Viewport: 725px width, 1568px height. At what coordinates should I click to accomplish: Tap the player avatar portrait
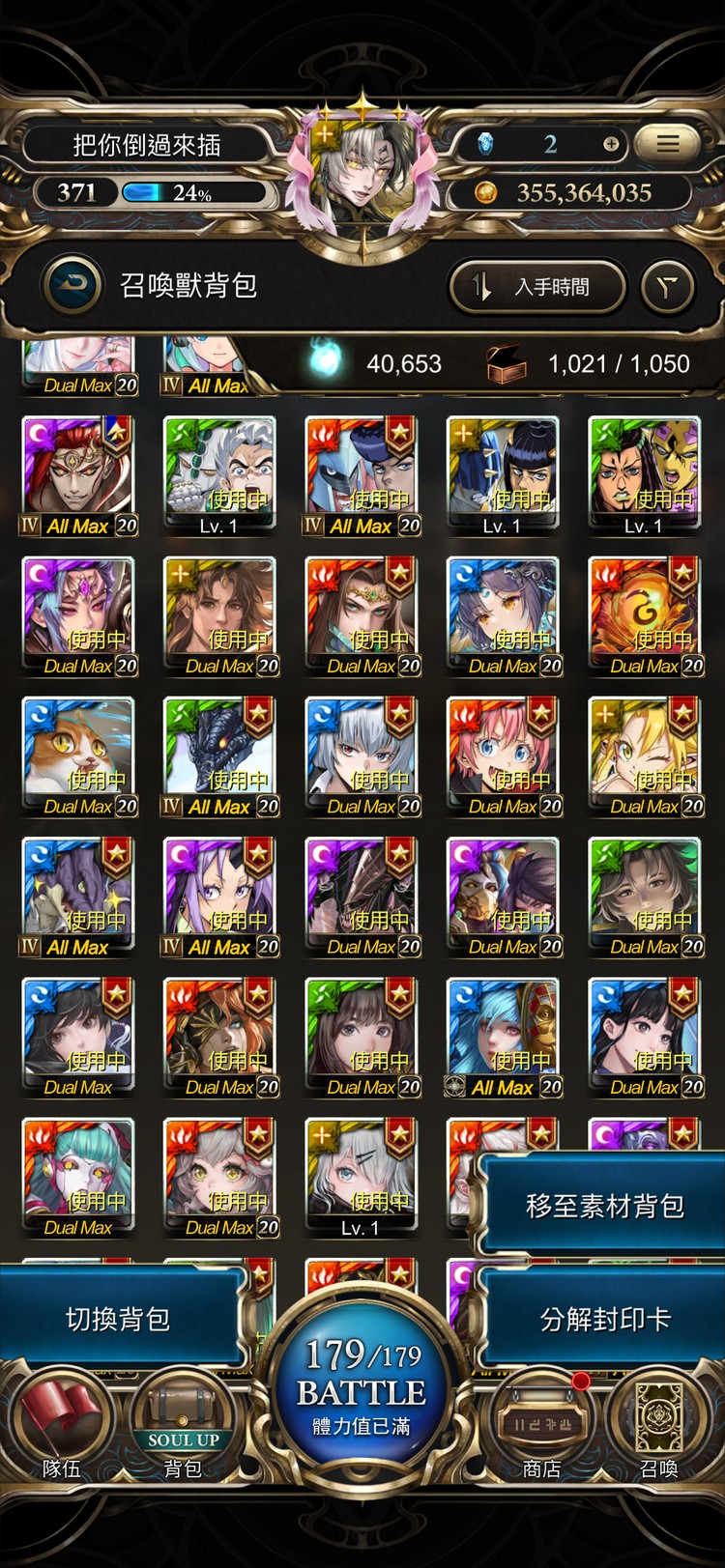point(363,179)
